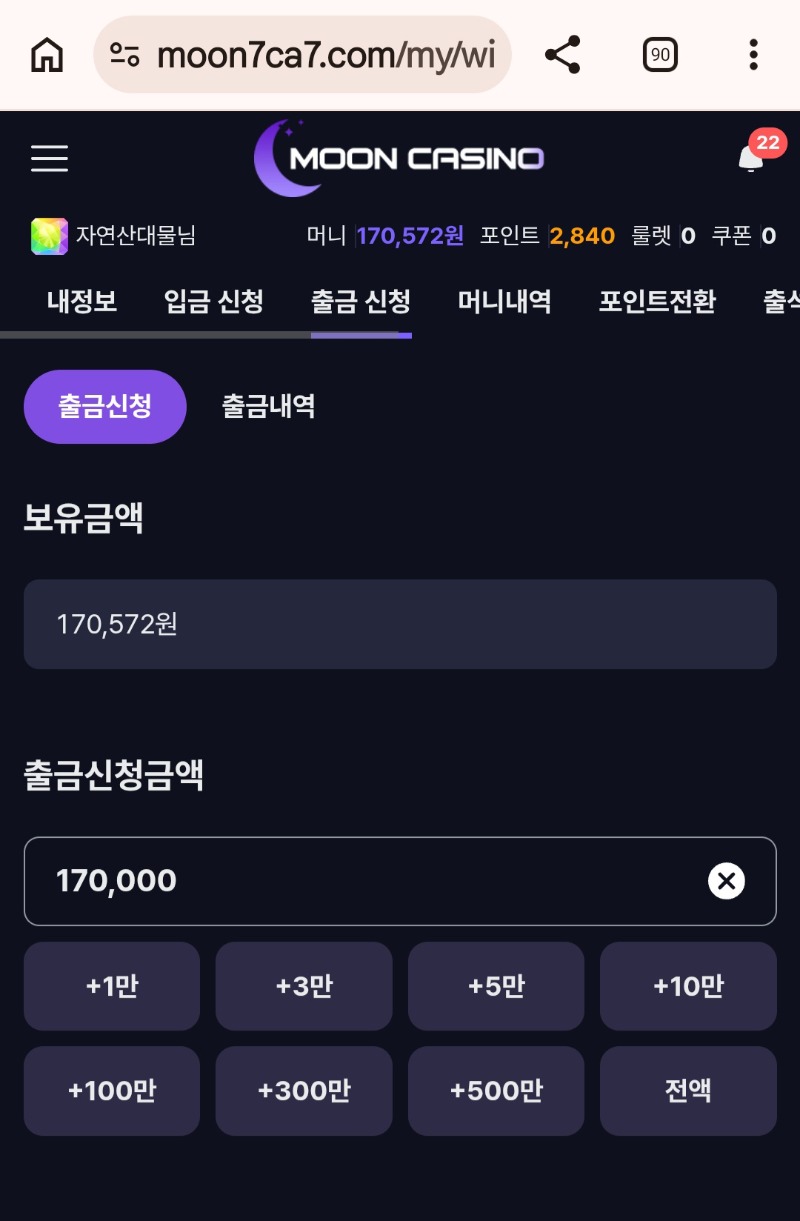Open the notifications bell
This screenshot has width=800, height=1221.
(750, 158)
